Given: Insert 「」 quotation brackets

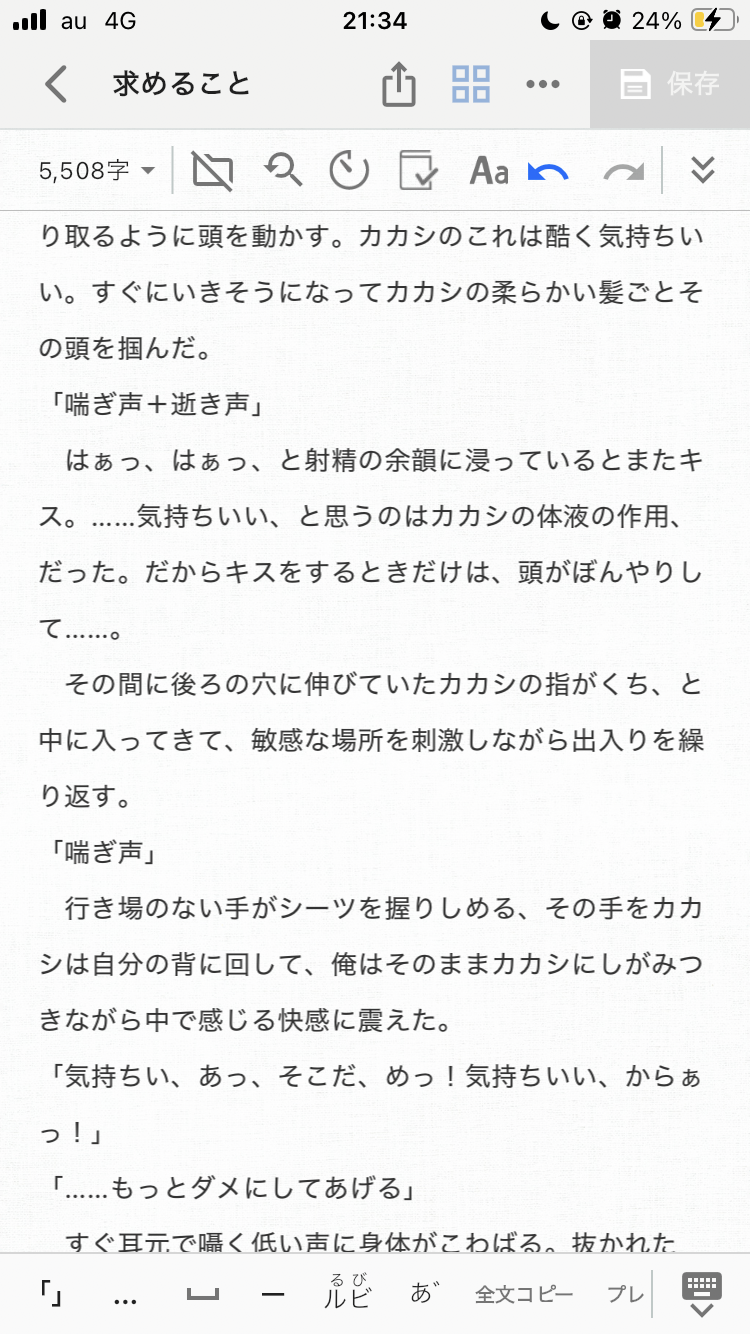Looking at the screenshot, I should point(52,1295).
